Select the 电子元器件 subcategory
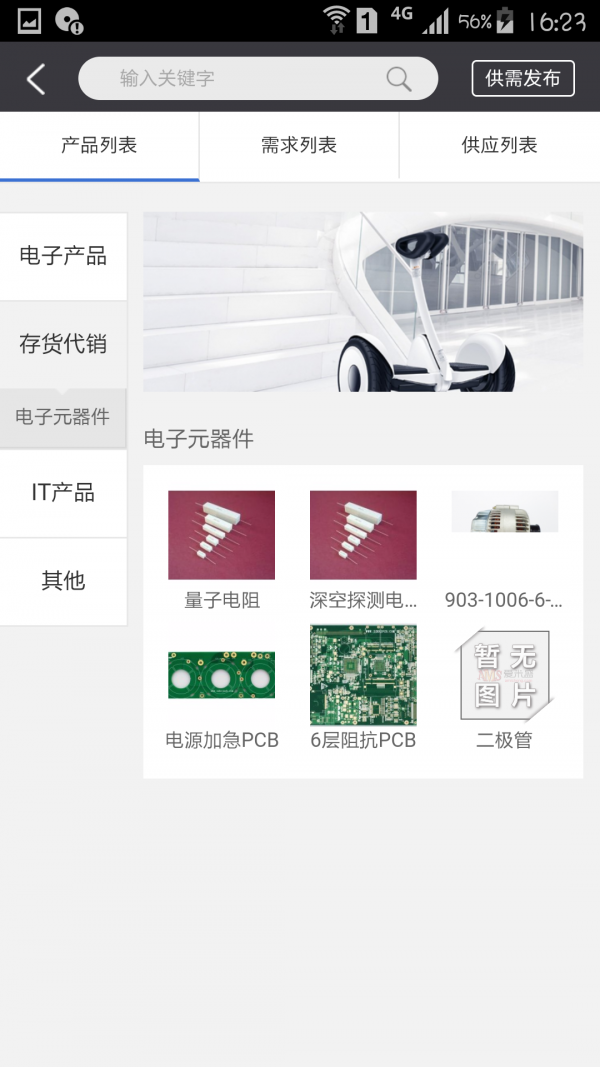The image size is (600, 1067). (x=63, y=417)
